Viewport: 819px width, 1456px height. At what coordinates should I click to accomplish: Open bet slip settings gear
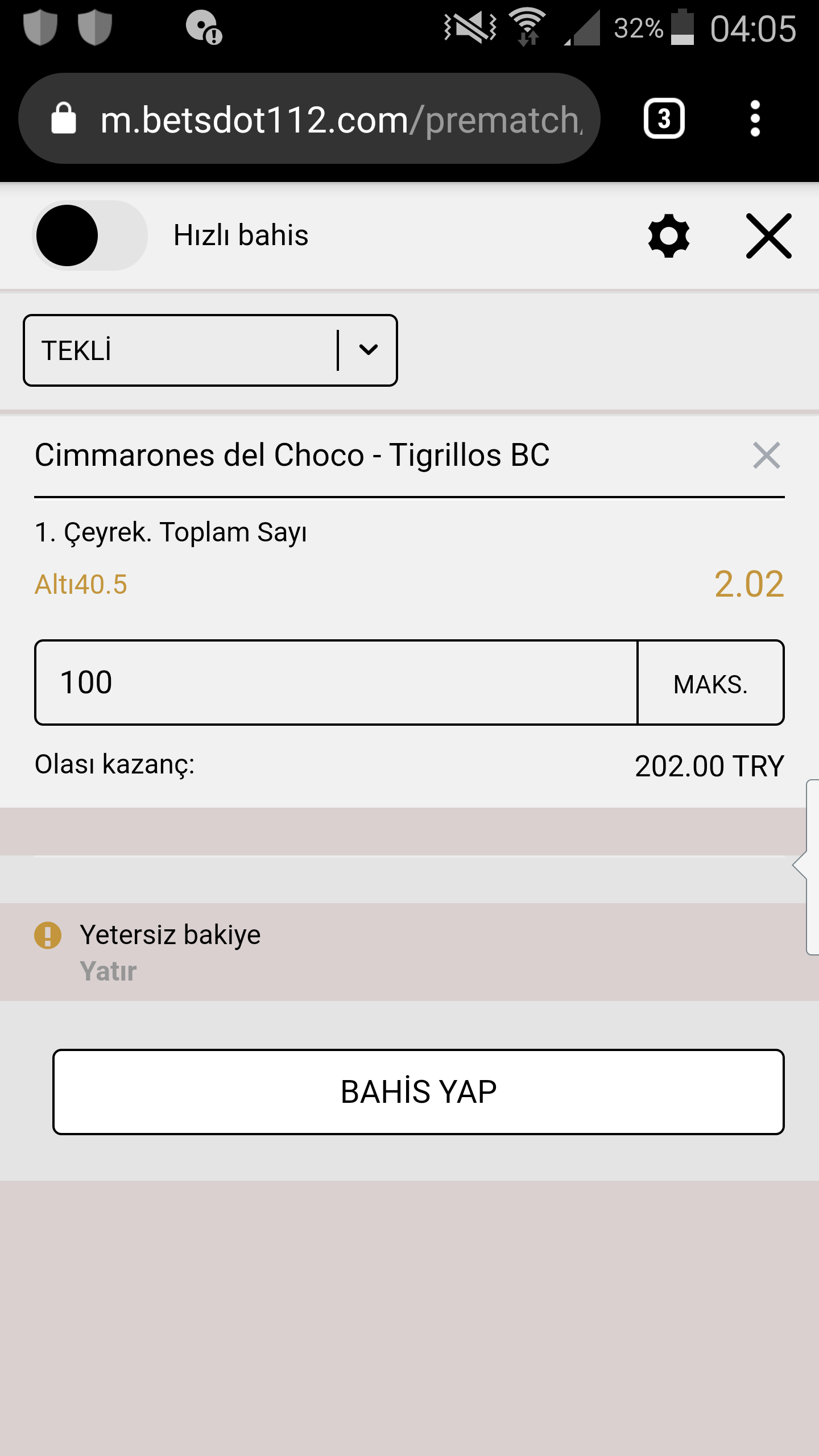(x=669, y=235)
